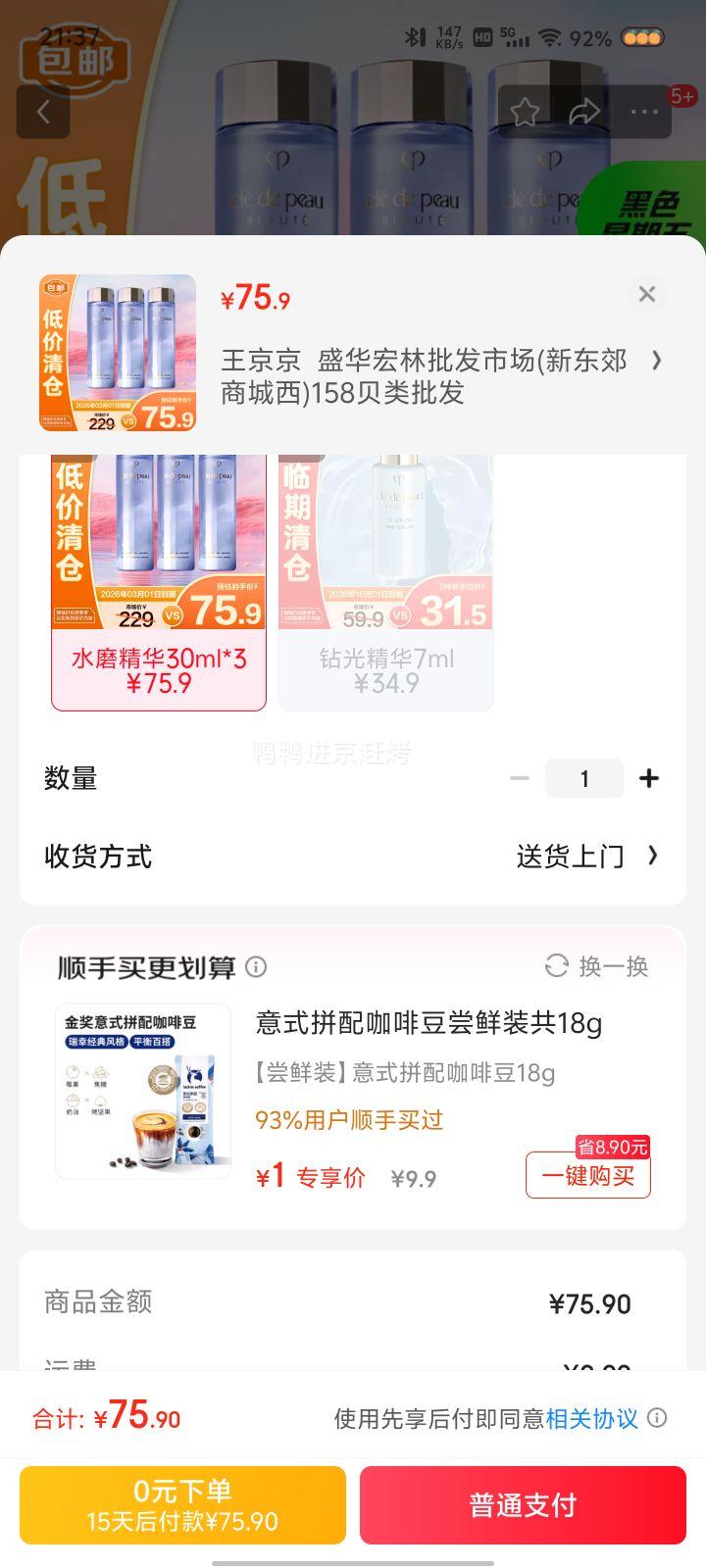Open the three-dot more options icon
This screenshot has height=1568, width=706.
[x=643, y=111]
